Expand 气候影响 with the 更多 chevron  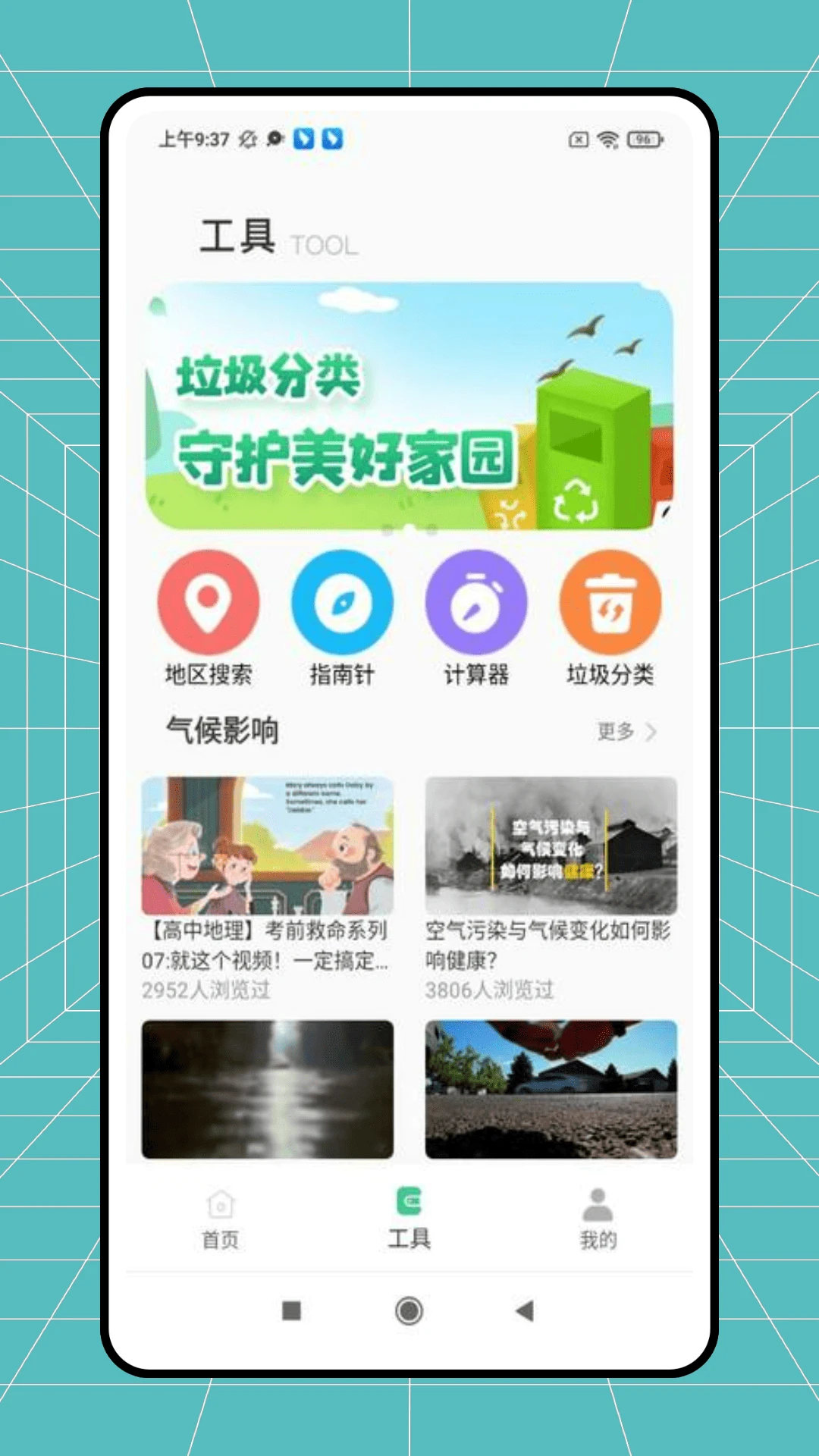pyautogui.click(x=616, y=732)
